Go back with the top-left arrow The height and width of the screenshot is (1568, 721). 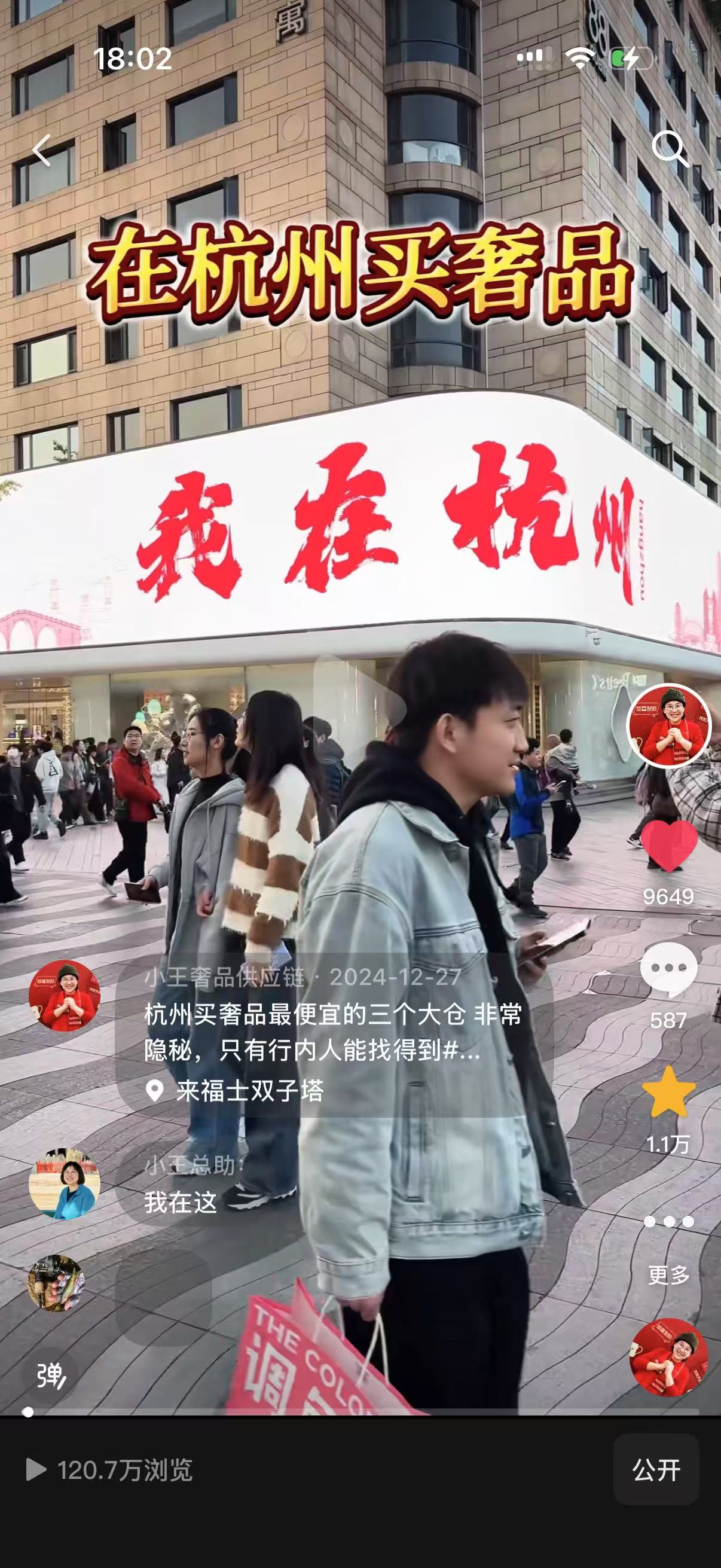41,150
